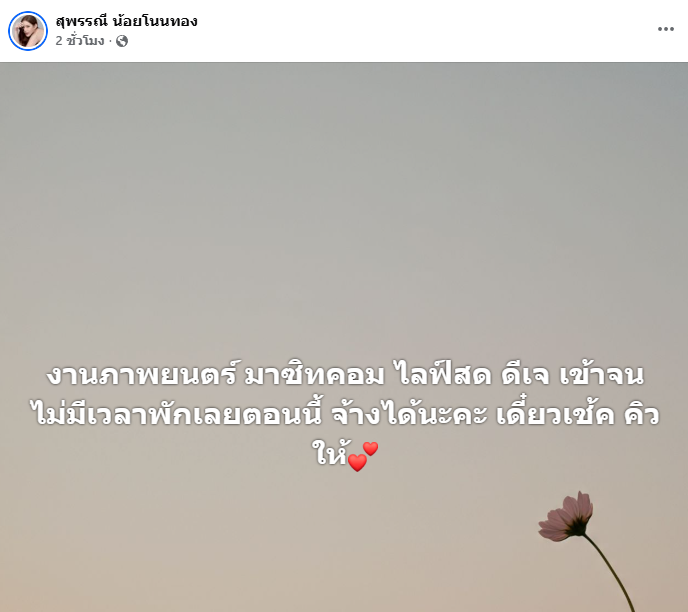
Task: Open profile via name สุพรรณี น้อยโนนทอง
Action: [126, 21]
